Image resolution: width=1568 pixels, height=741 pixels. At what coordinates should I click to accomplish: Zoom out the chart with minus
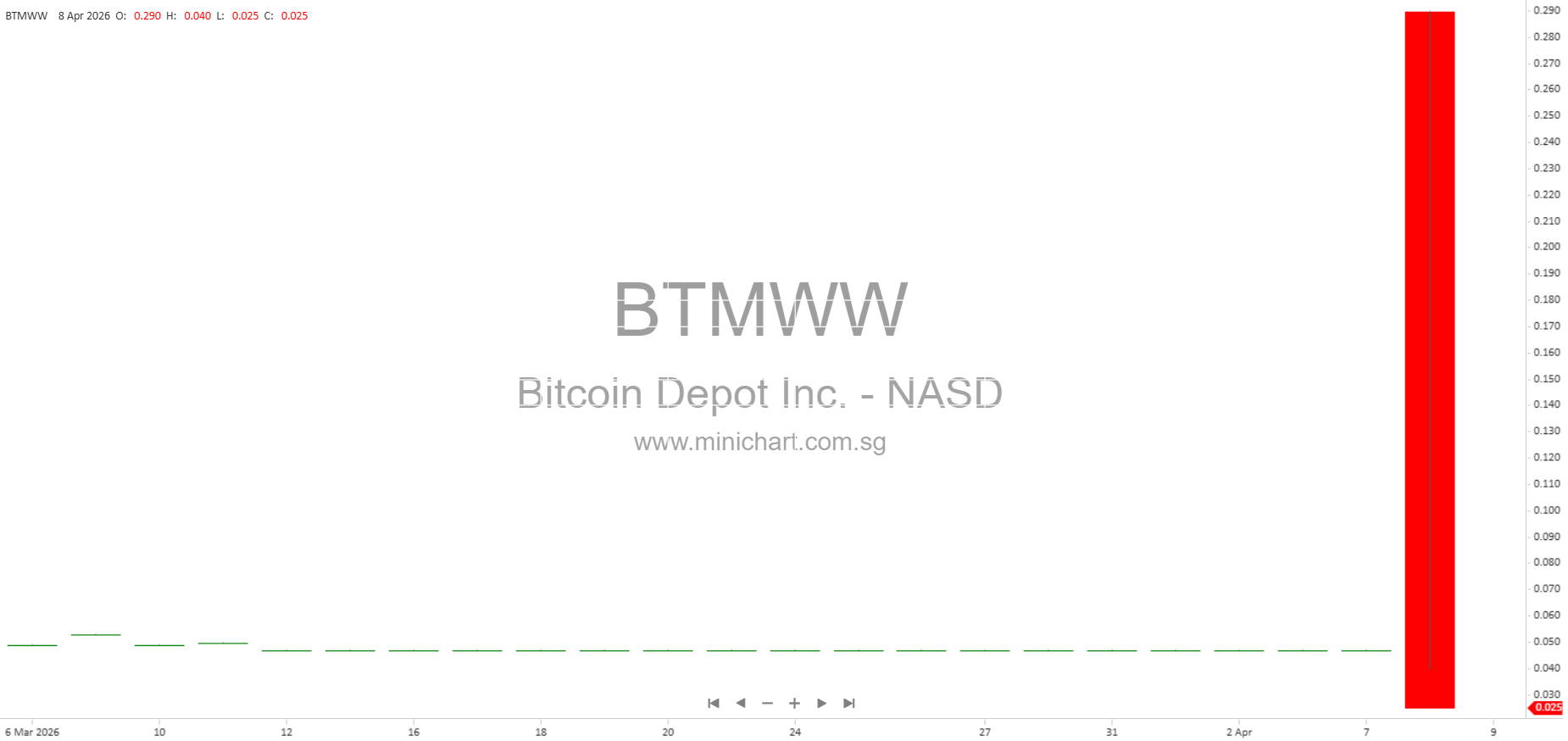coord(768,703)
